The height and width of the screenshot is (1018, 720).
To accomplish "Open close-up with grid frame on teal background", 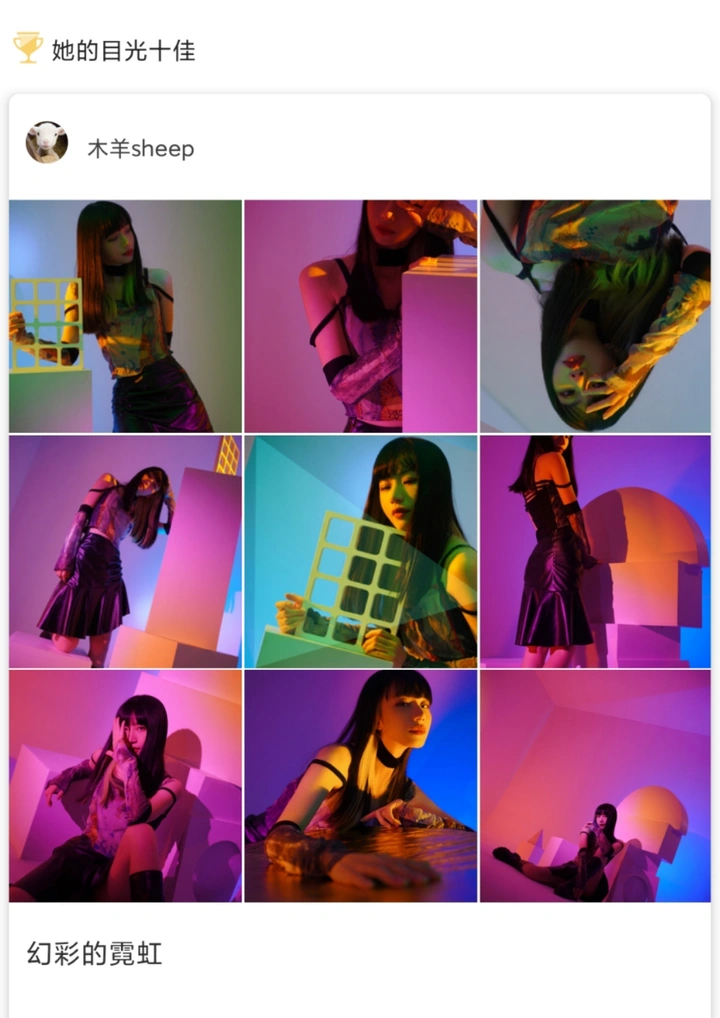I will (360, 551).
